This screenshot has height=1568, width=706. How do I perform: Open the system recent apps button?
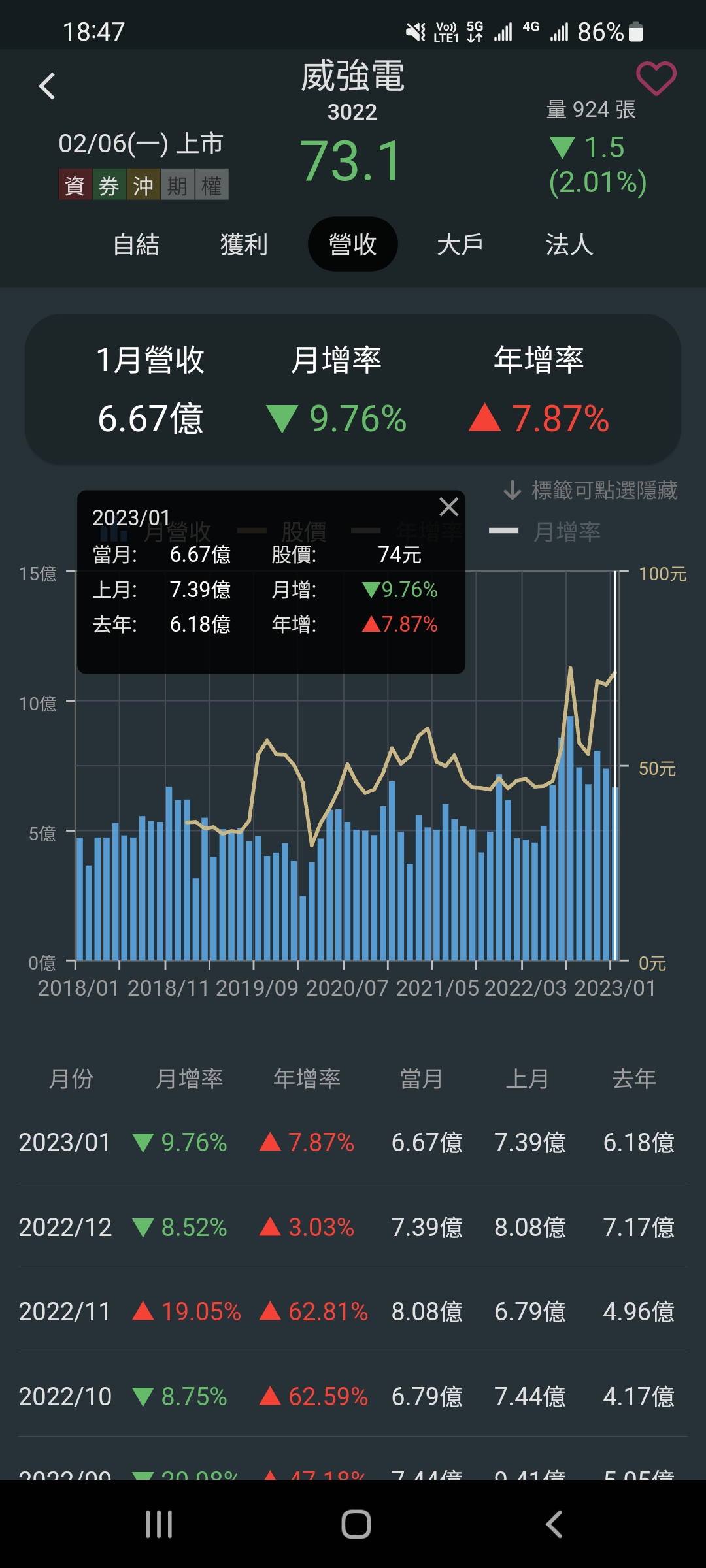coord(159,1524)
